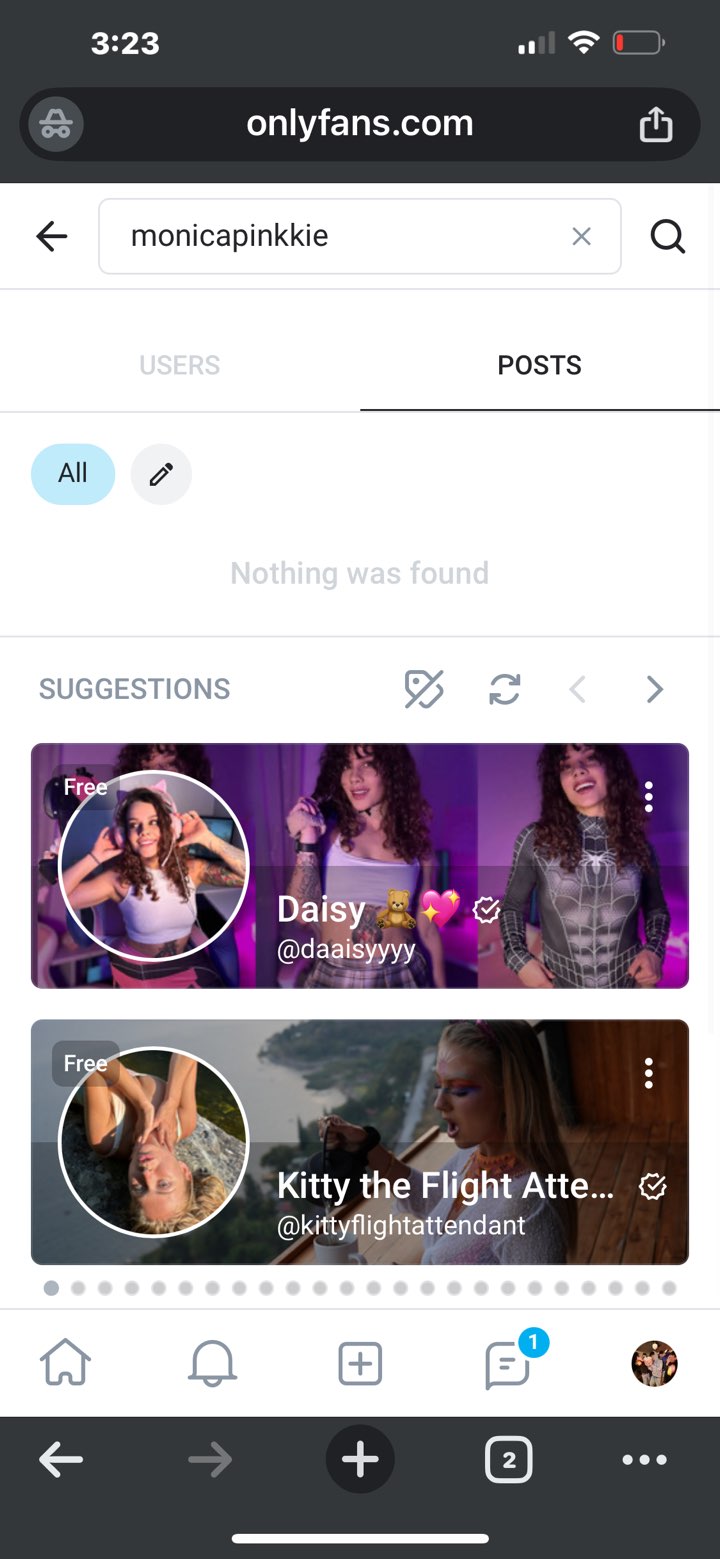Open Daisy's profile card
Screen dimensions: 720x1559
pyautogui.click(x=360, y=866)
